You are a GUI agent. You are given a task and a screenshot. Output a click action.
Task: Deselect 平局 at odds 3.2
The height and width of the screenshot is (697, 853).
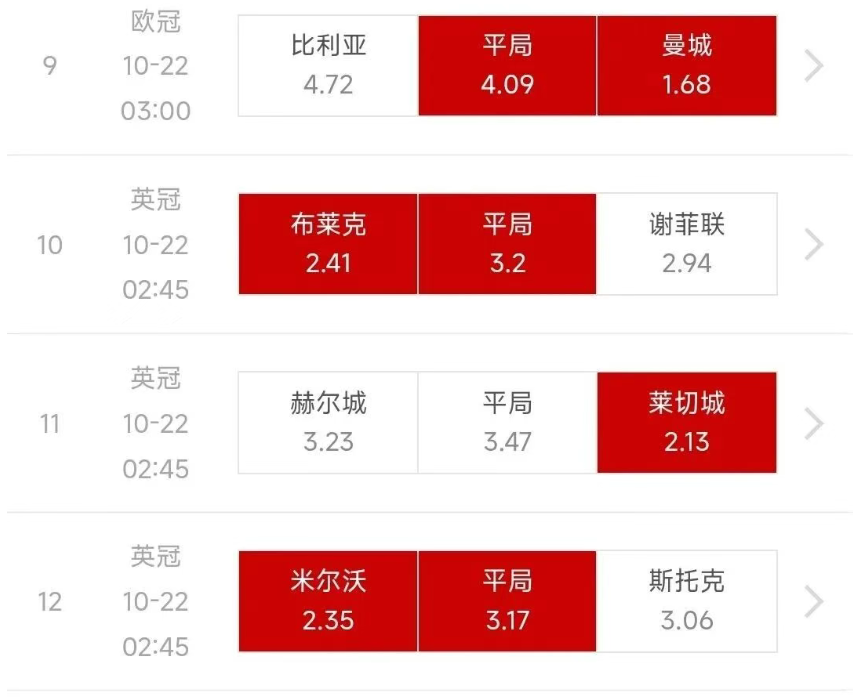coord(507,244)
